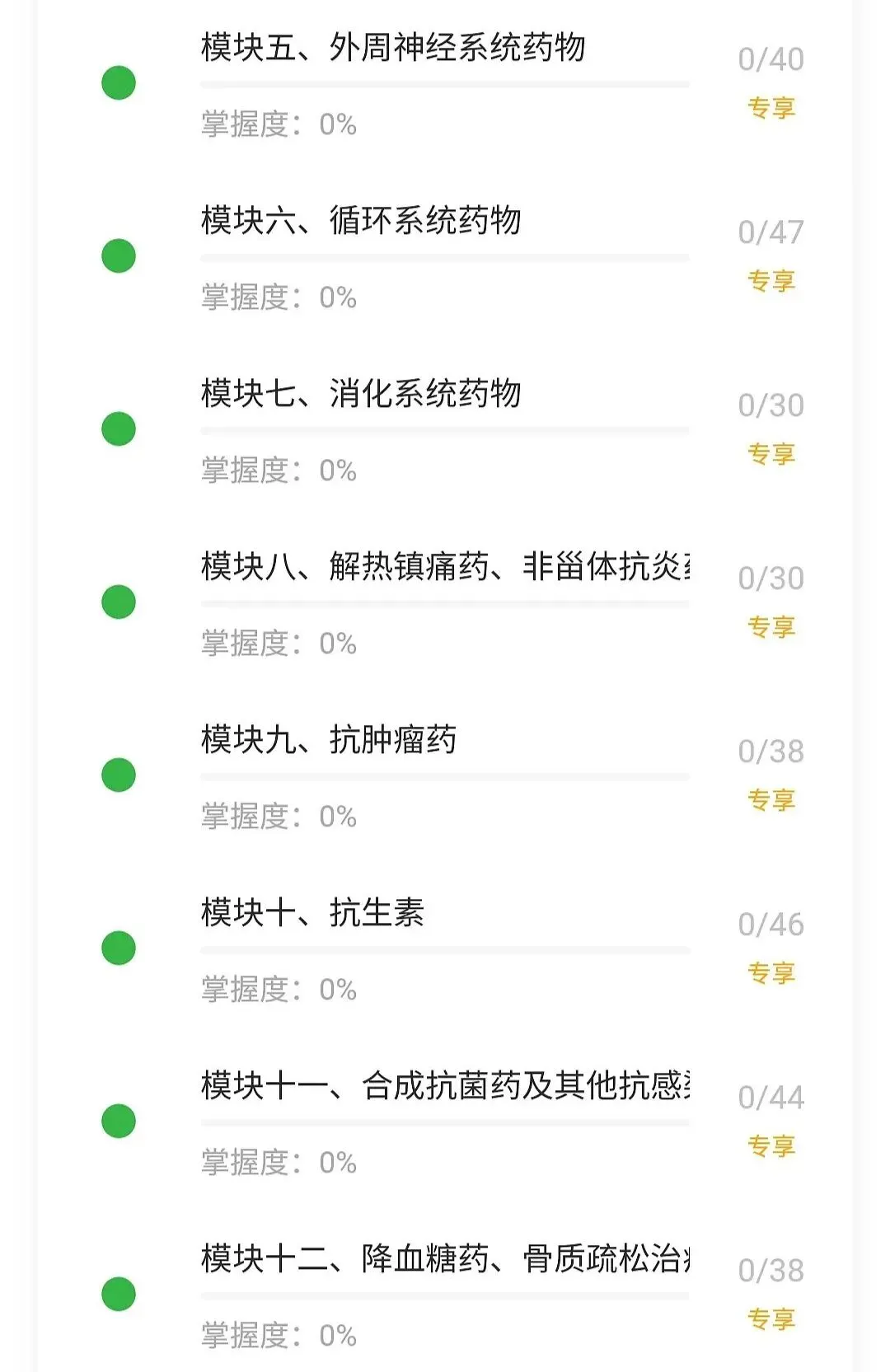Open 模块八、解热镇痛药 module
Image resolution: width=890 pixels, height=1372 pixels.
click(444, 567)
